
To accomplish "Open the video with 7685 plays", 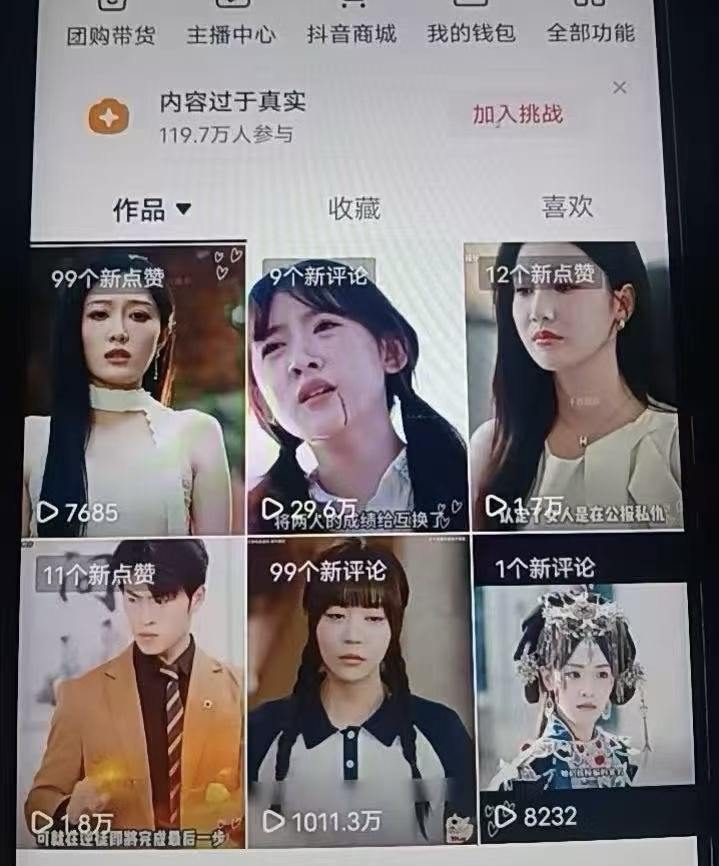I will click(134, 390).
